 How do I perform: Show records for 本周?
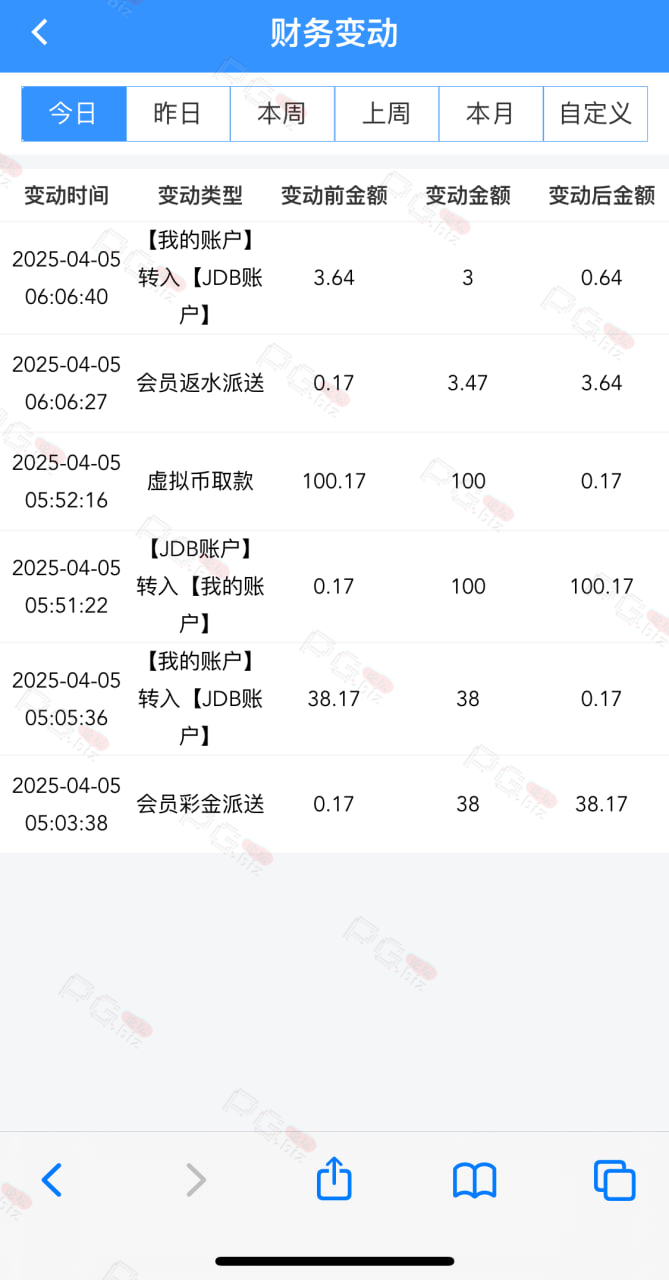(282, 114)
